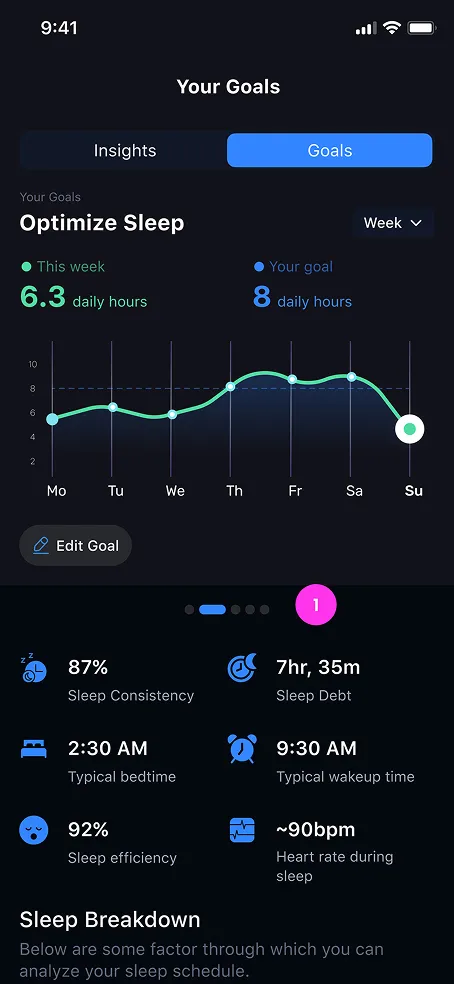Viewport: 454px width, 984px height.
Task: Select the Goals tab
Action: tap(330, 151)
